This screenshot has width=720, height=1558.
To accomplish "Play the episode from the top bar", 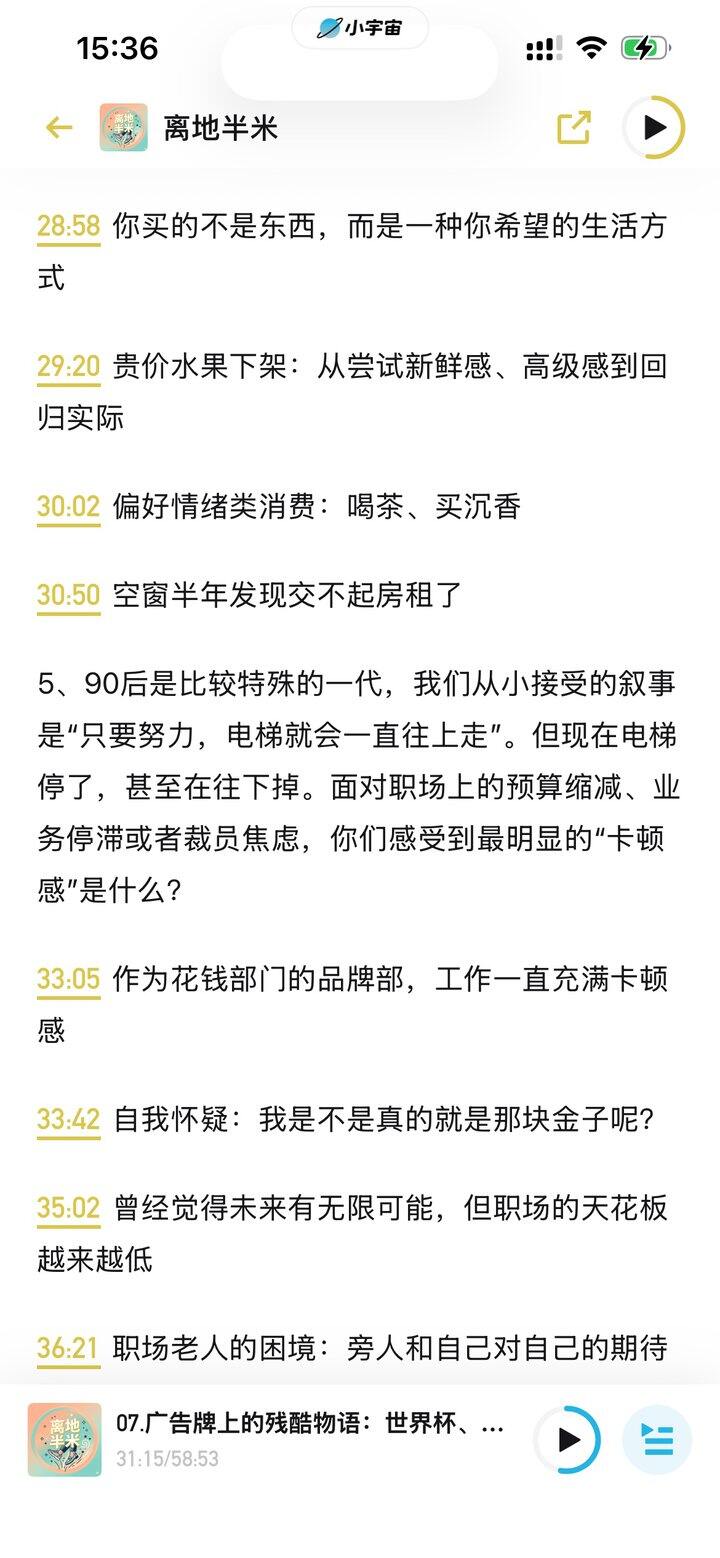I will pos(654,128).
